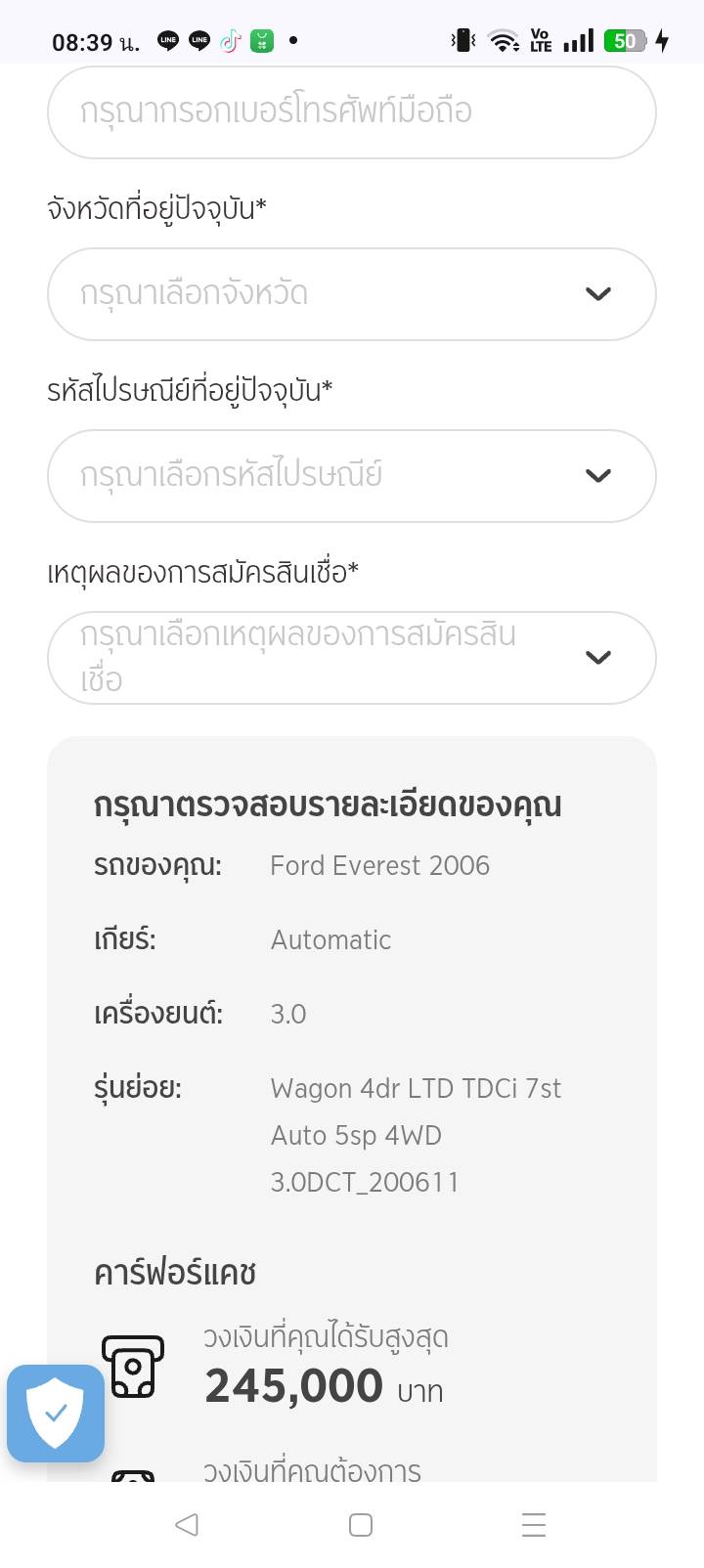Tap the blue shield security button

pyautogui.click(x=56, y=1413)
